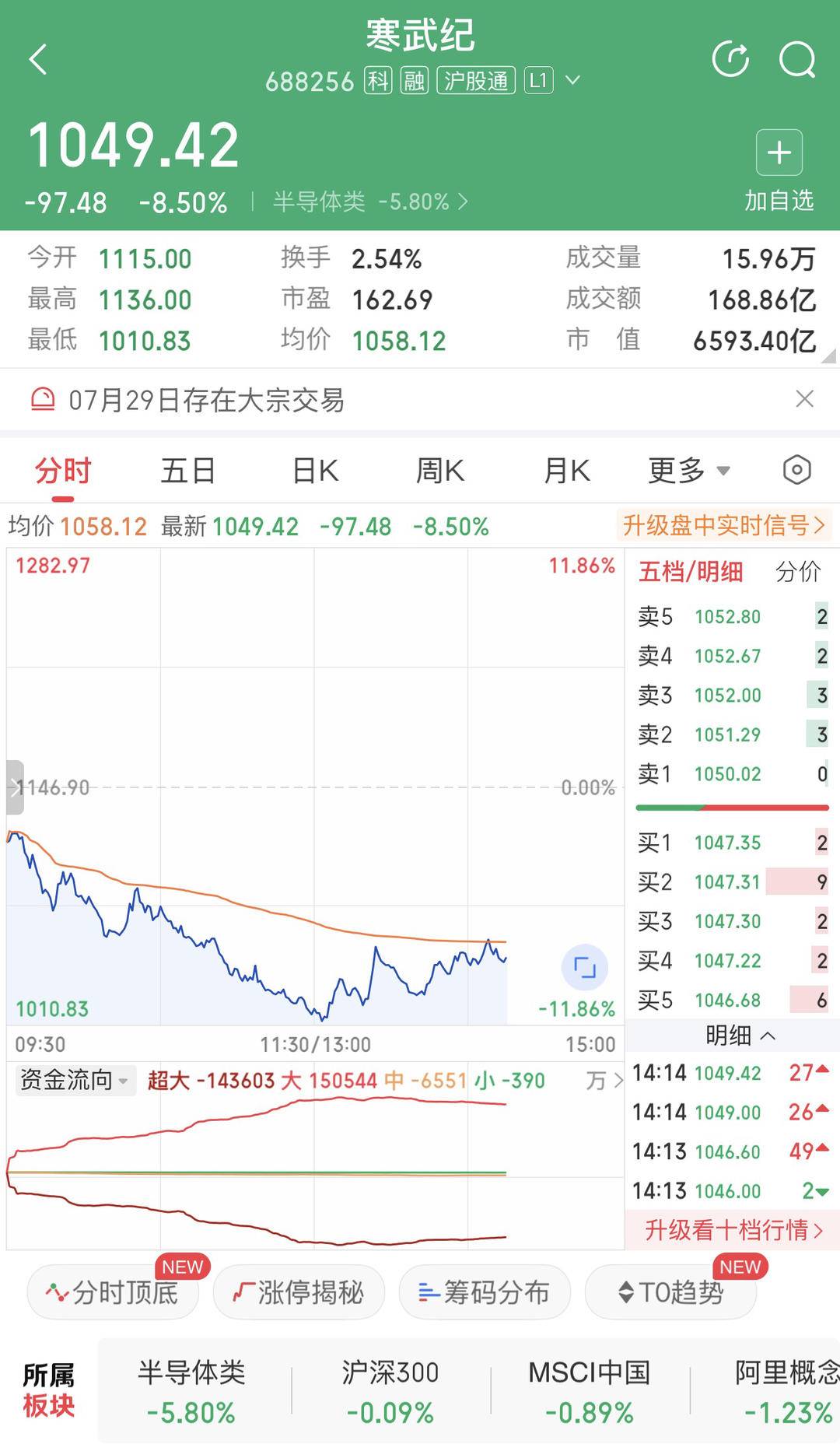Open the 涨停揭秘 chip
840x1444 pixels.
click(x=299, y=1292)
